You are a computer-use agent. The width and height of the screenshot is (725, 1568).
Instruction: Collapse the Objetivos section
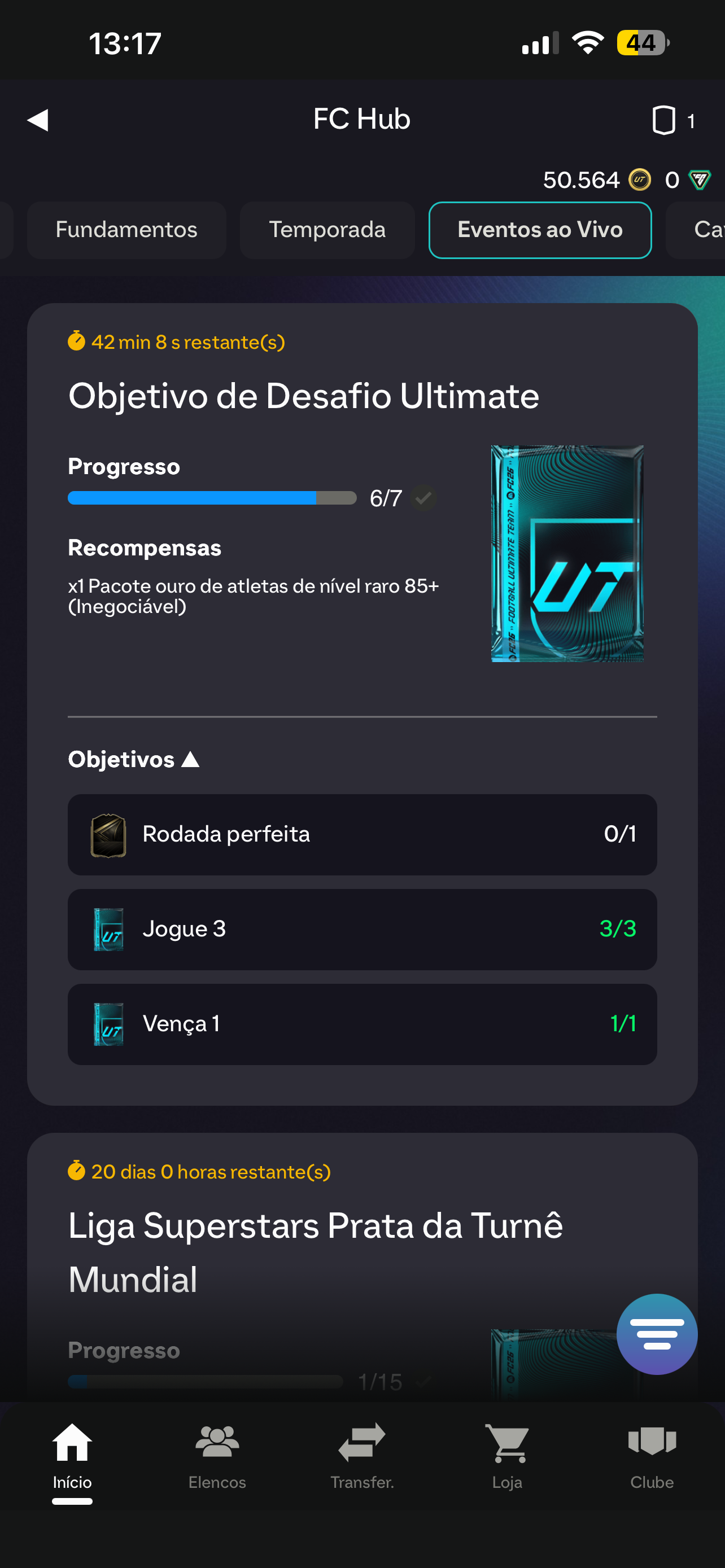coord(134,759)
